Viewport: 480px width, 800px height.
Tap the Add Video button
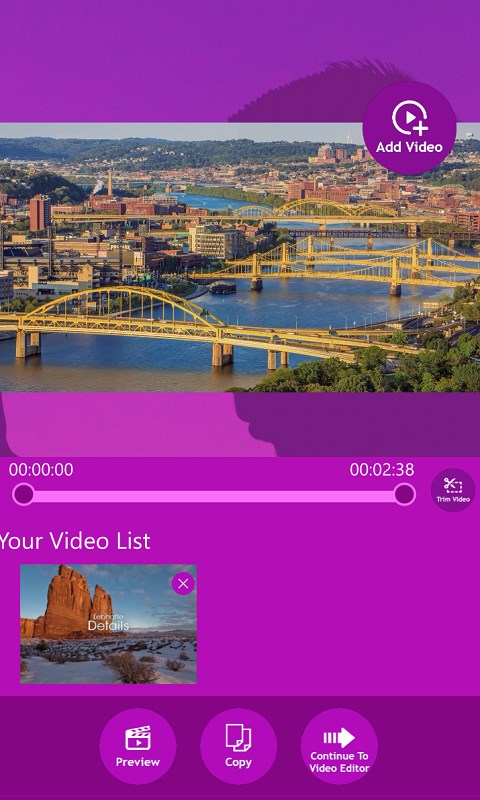tap(409, 129)
